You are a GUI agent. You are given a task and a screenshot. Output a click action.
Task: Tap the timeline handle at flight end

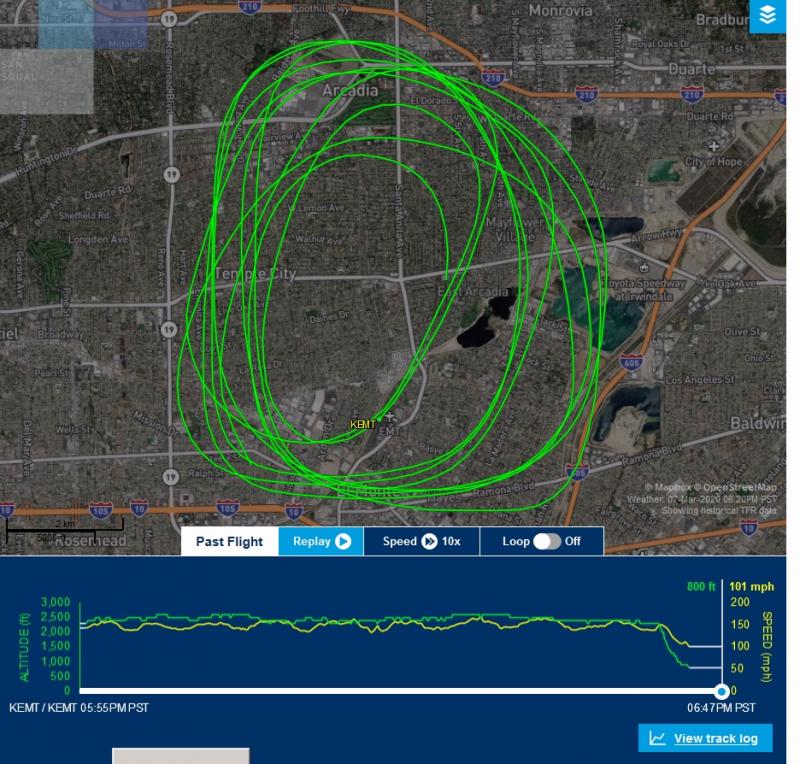(722, 691)
